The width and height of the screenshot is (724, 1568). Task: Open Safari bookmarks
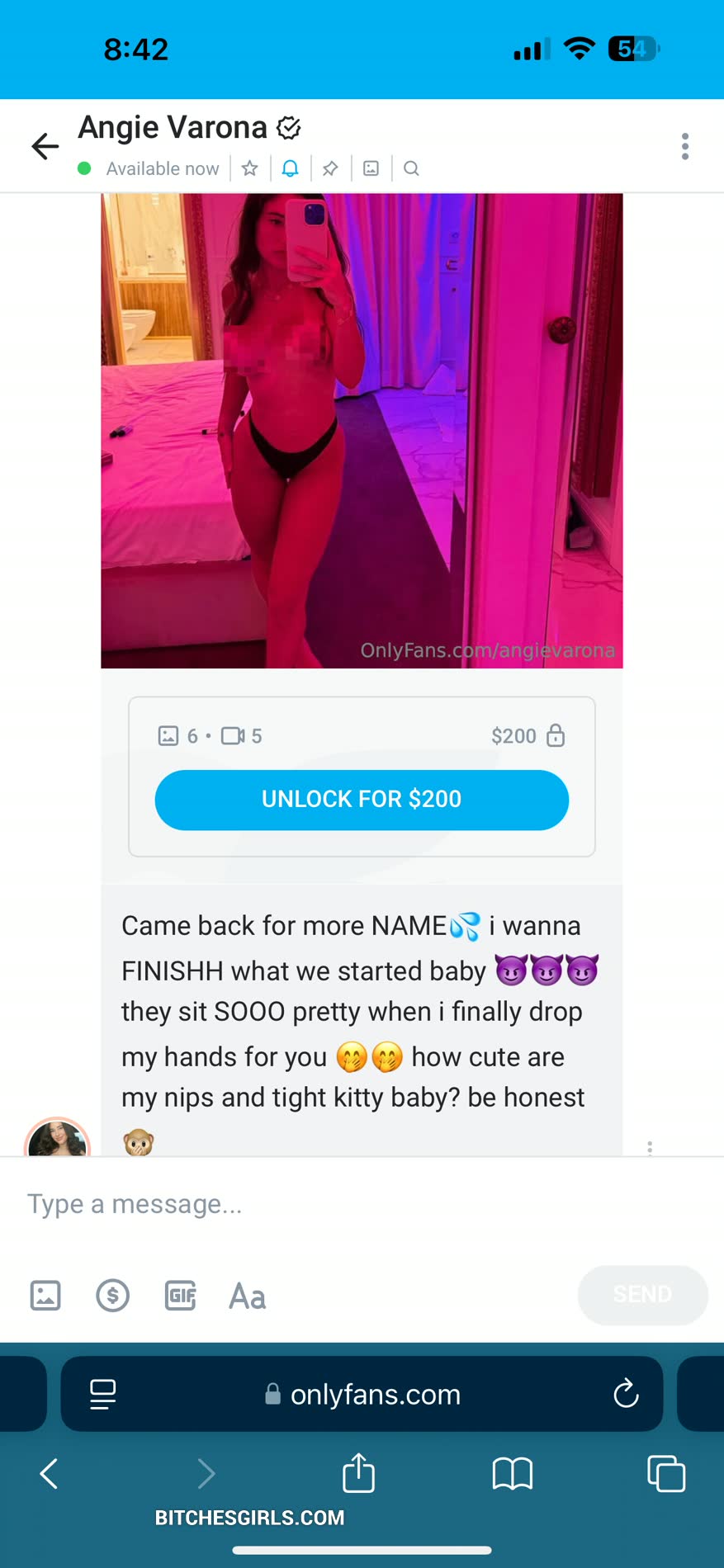pyautogui.click(x=512, y=1473)
